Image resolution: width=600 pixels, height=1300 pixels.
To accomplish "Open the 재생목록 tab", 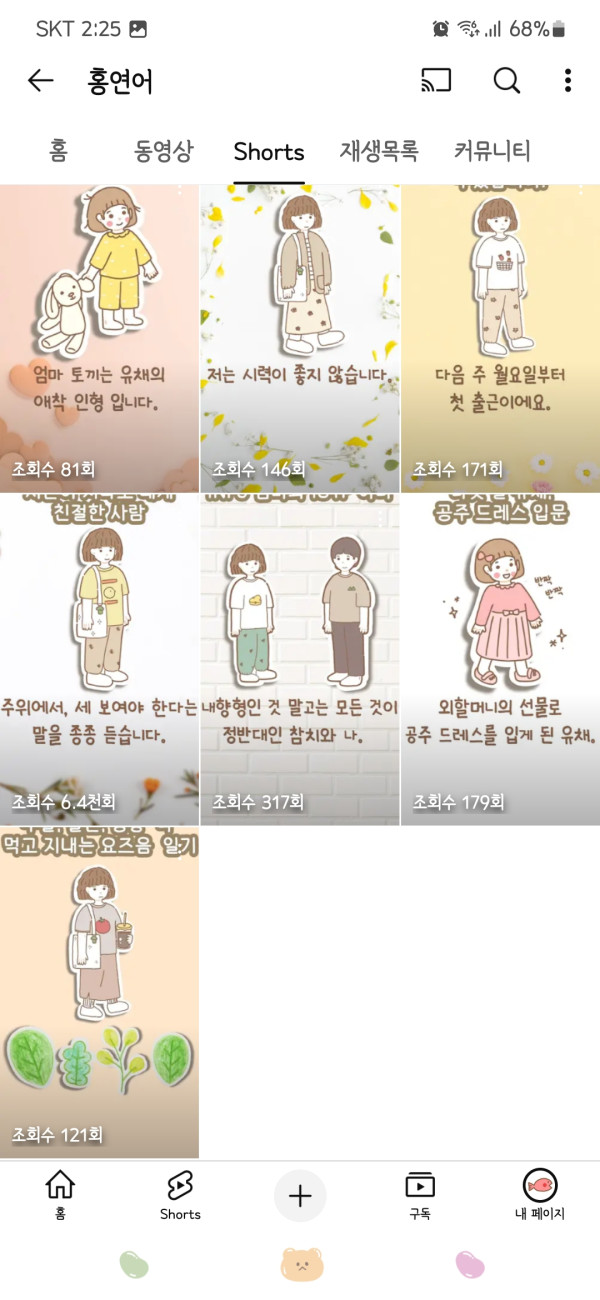I will [379, 151].
